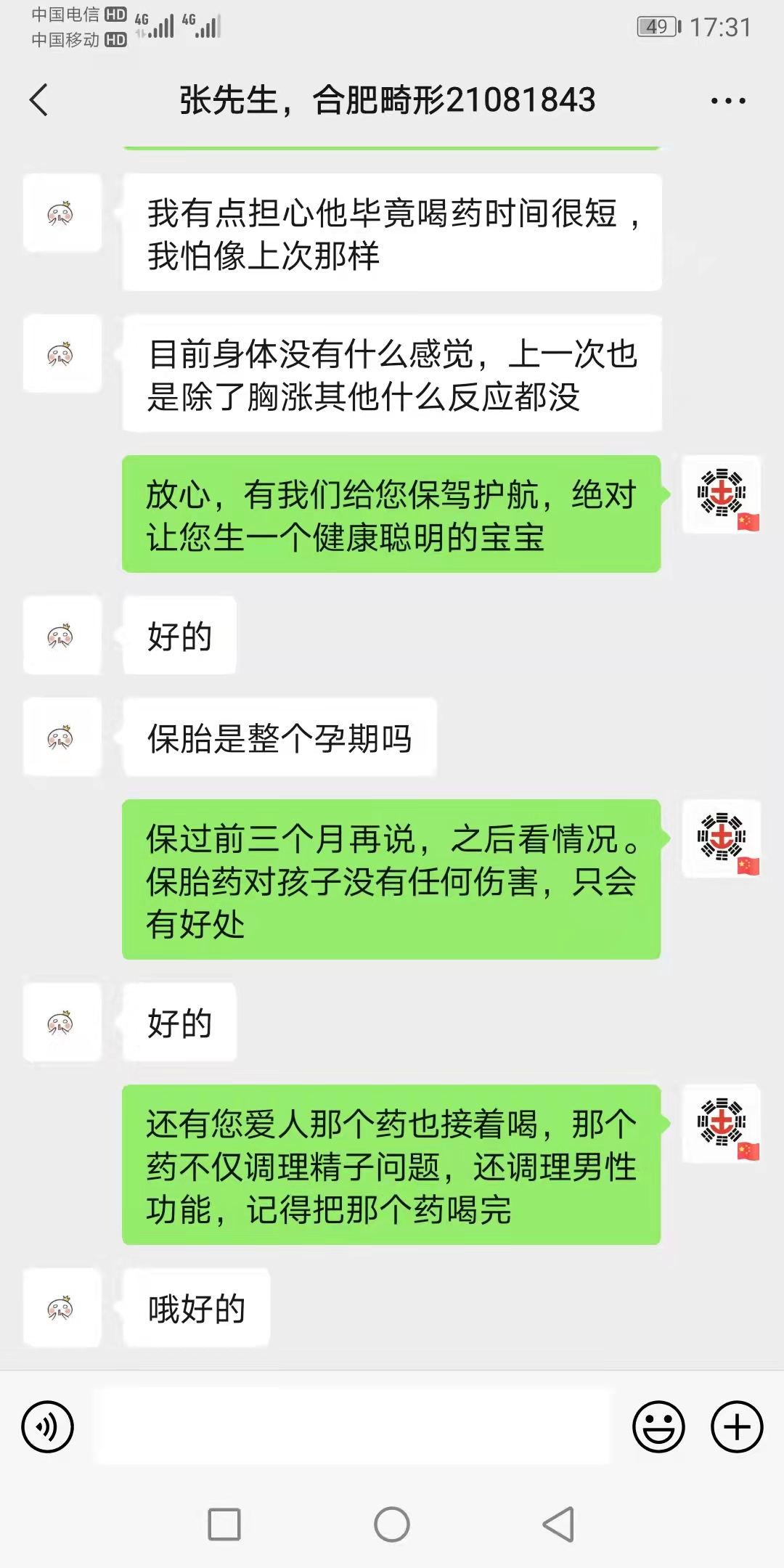Tap the system home button
This screenshot has width=784, height=1568.
(x=392, y=1524)
